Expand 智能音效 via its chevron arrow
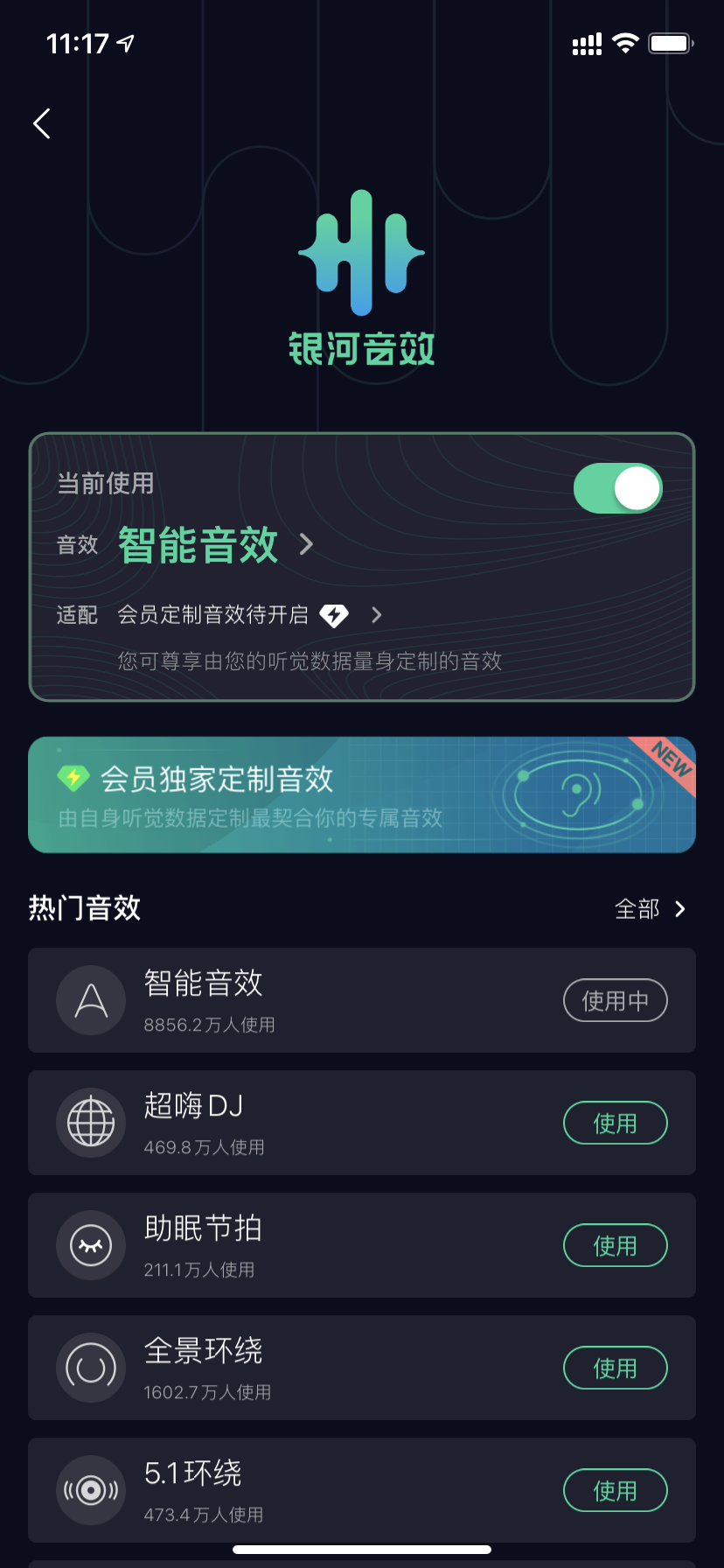724x1568 pixels. [x=307, y=544]
